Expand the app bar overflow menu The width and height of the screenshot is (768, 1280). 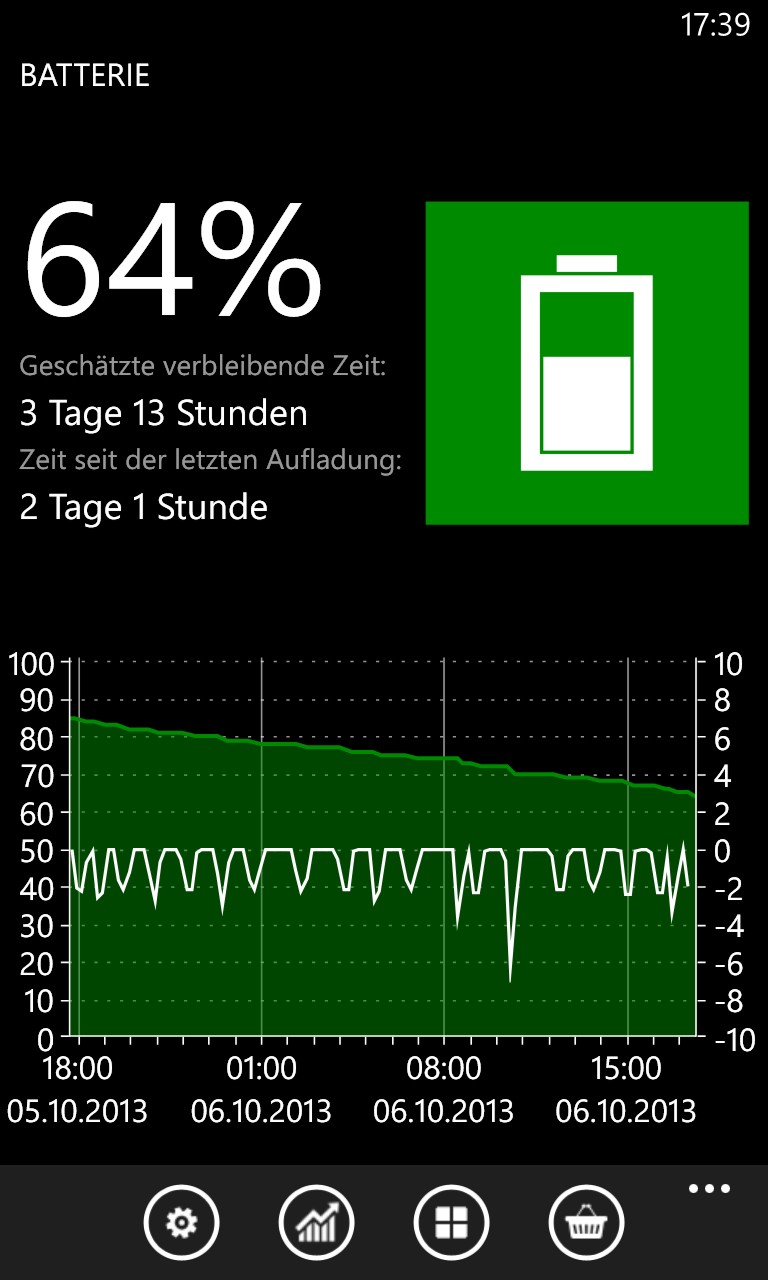[709, 1189]
